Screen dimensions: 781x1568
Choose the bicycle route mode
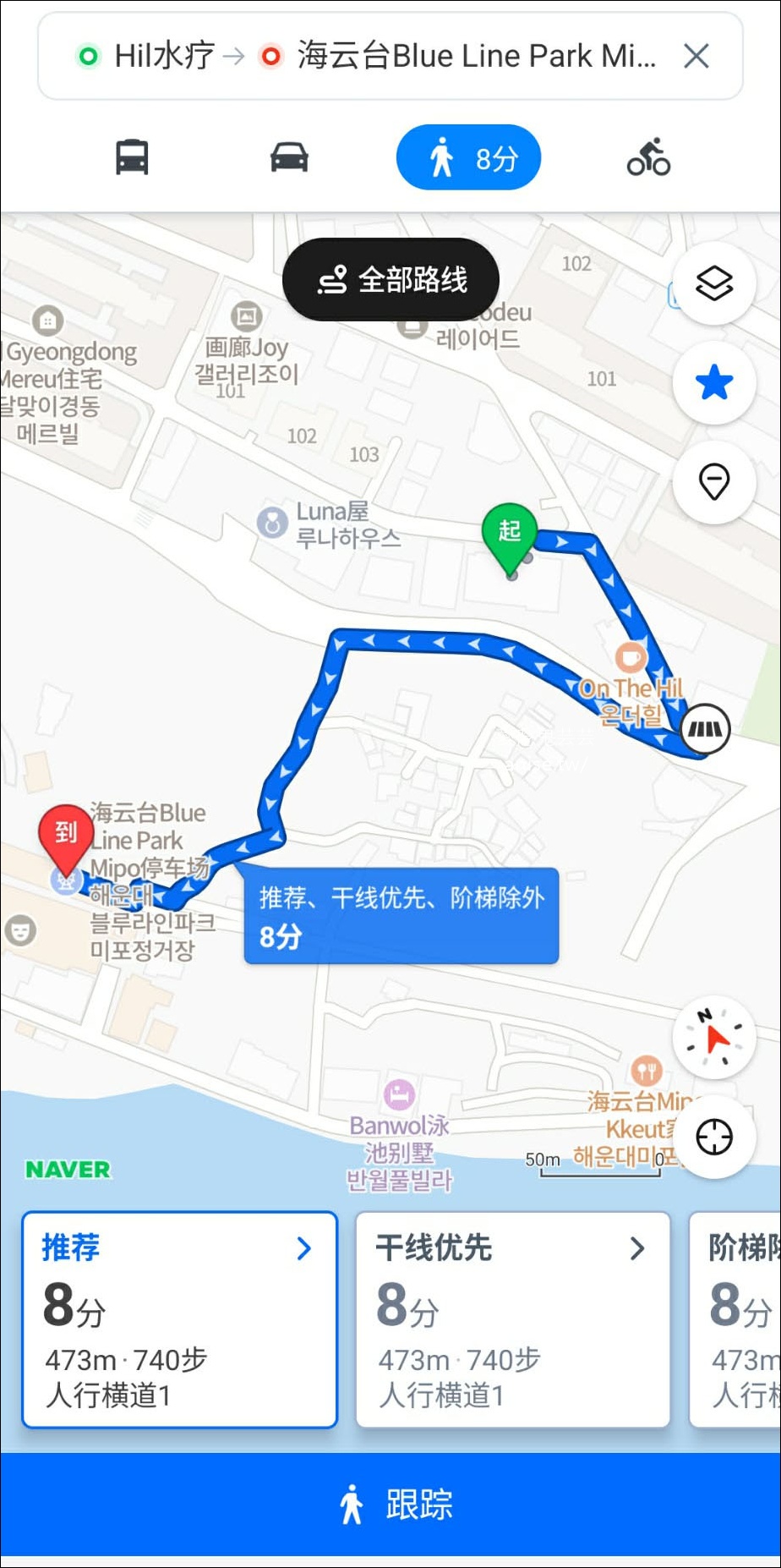pos(647,158)
